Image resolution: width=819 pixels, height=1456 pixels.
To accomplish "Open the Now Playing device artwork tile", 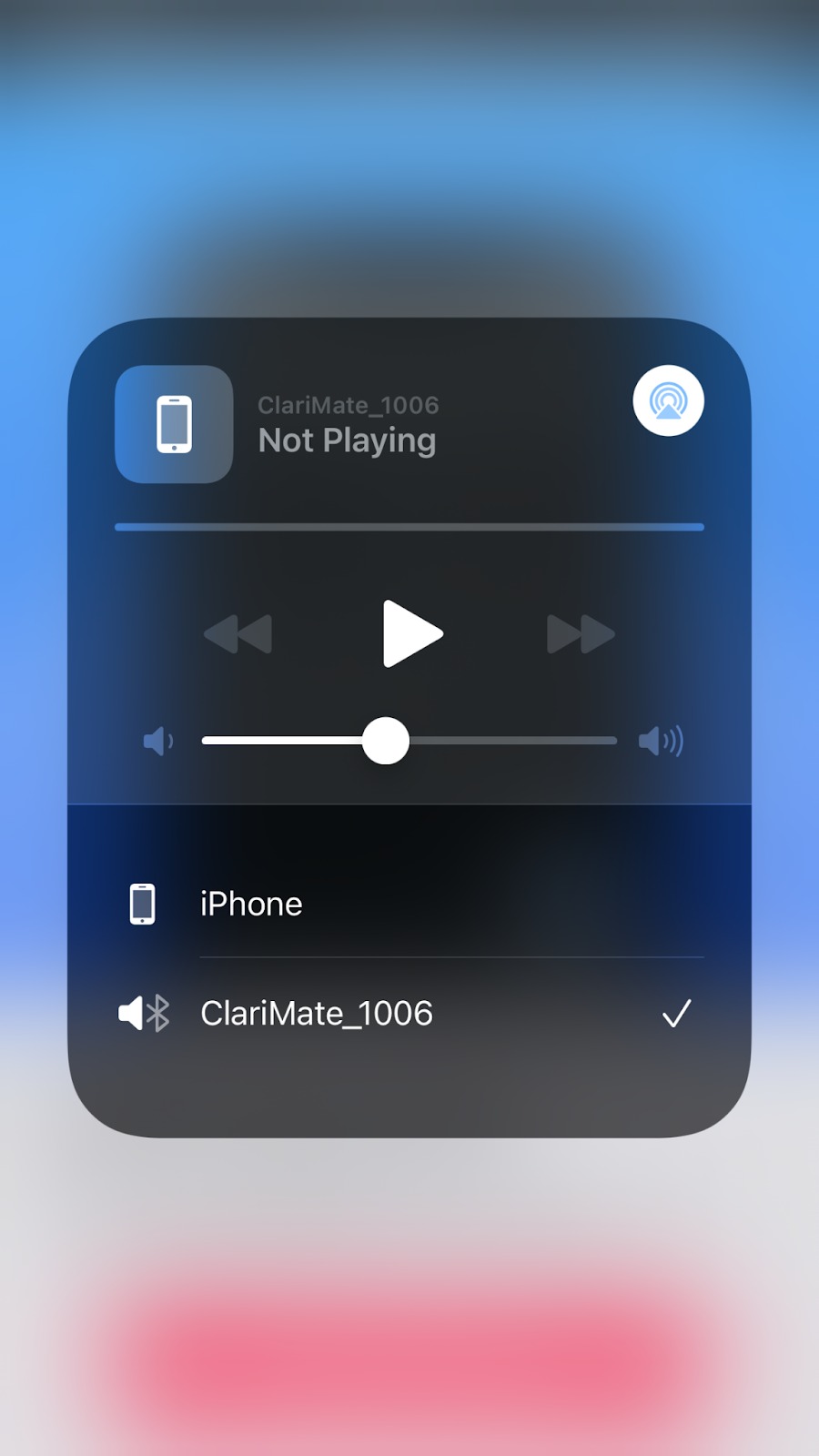I will tap(174, 424).
